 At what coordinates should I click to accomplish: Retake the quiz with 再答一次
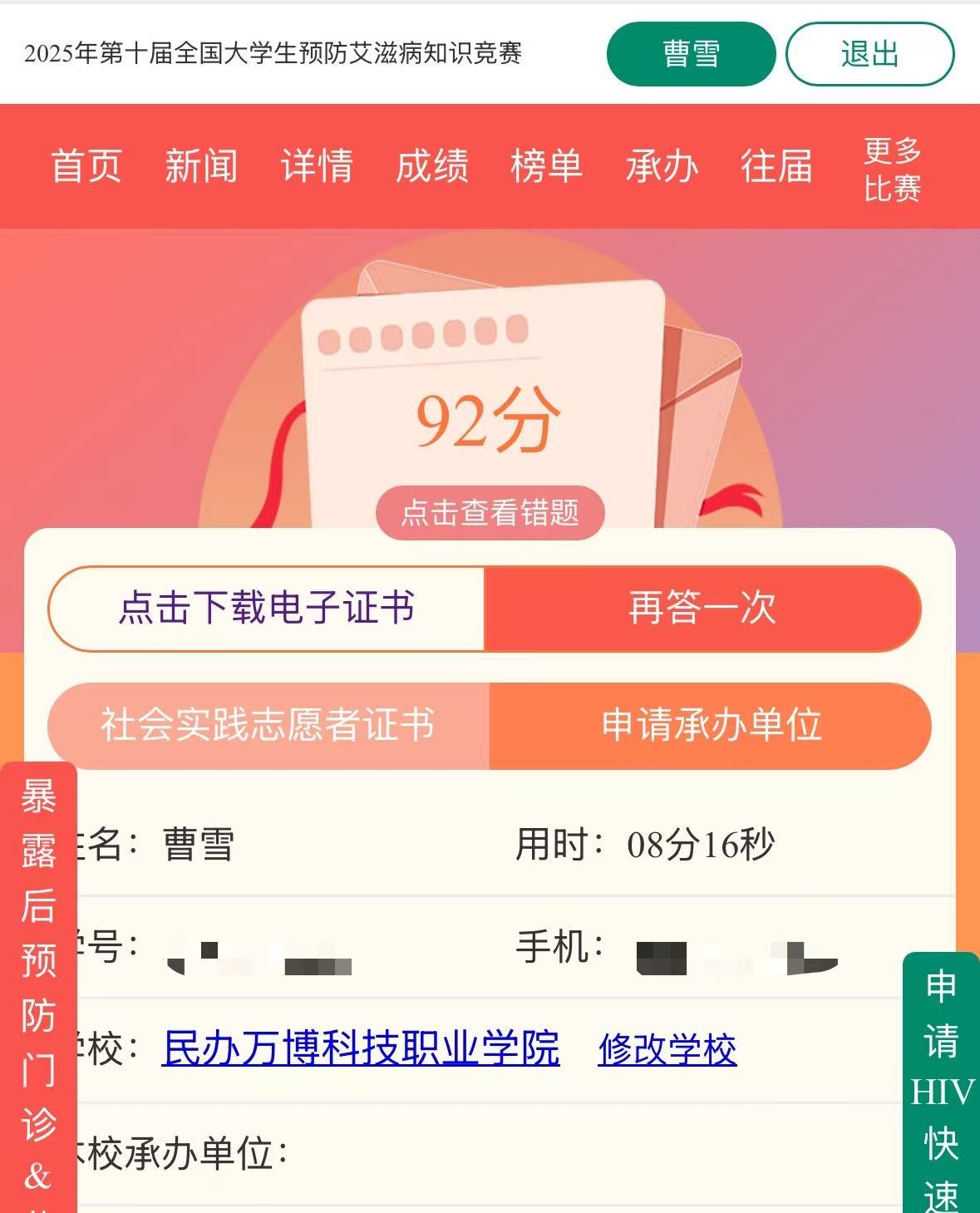point(702,608)
